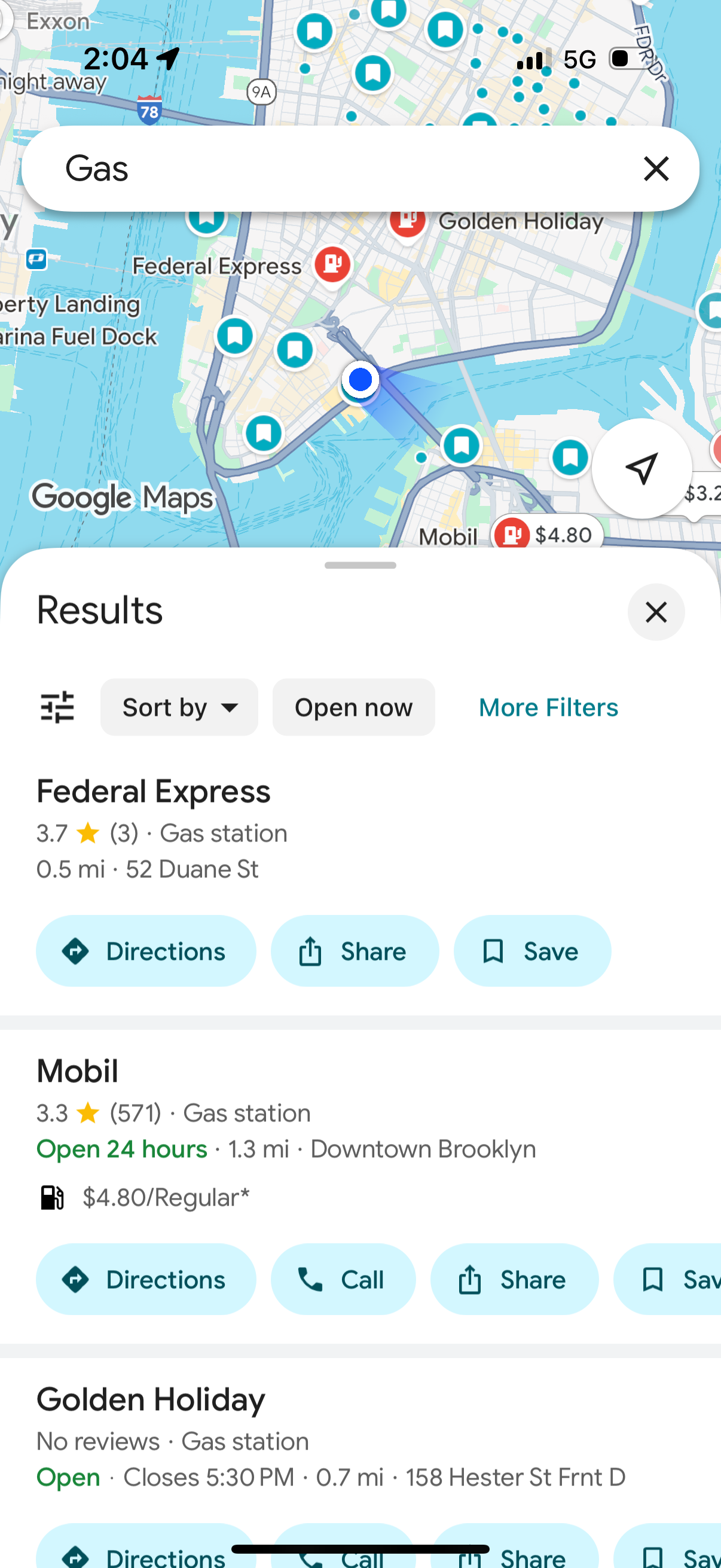The height and width of the screenshot is (1568, 721).
Task: Get directions to Federal Express
Action: click(x=146, y=950)
